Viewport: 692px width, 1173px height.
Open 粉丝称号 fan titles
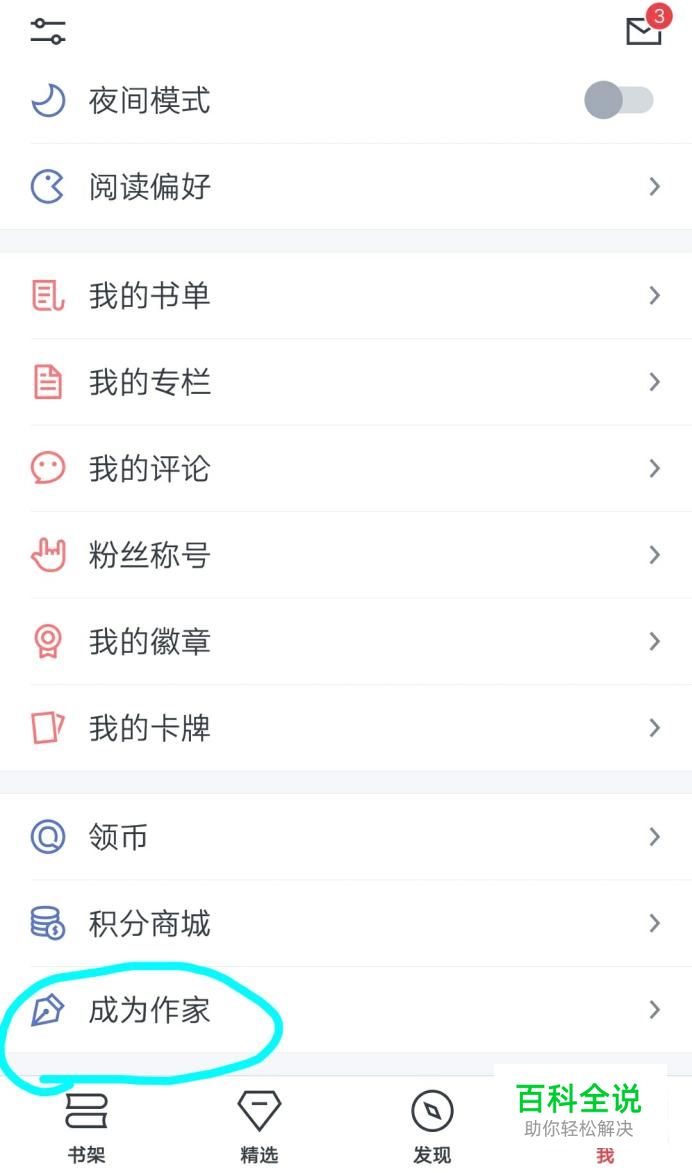click(x=345, y=555)
